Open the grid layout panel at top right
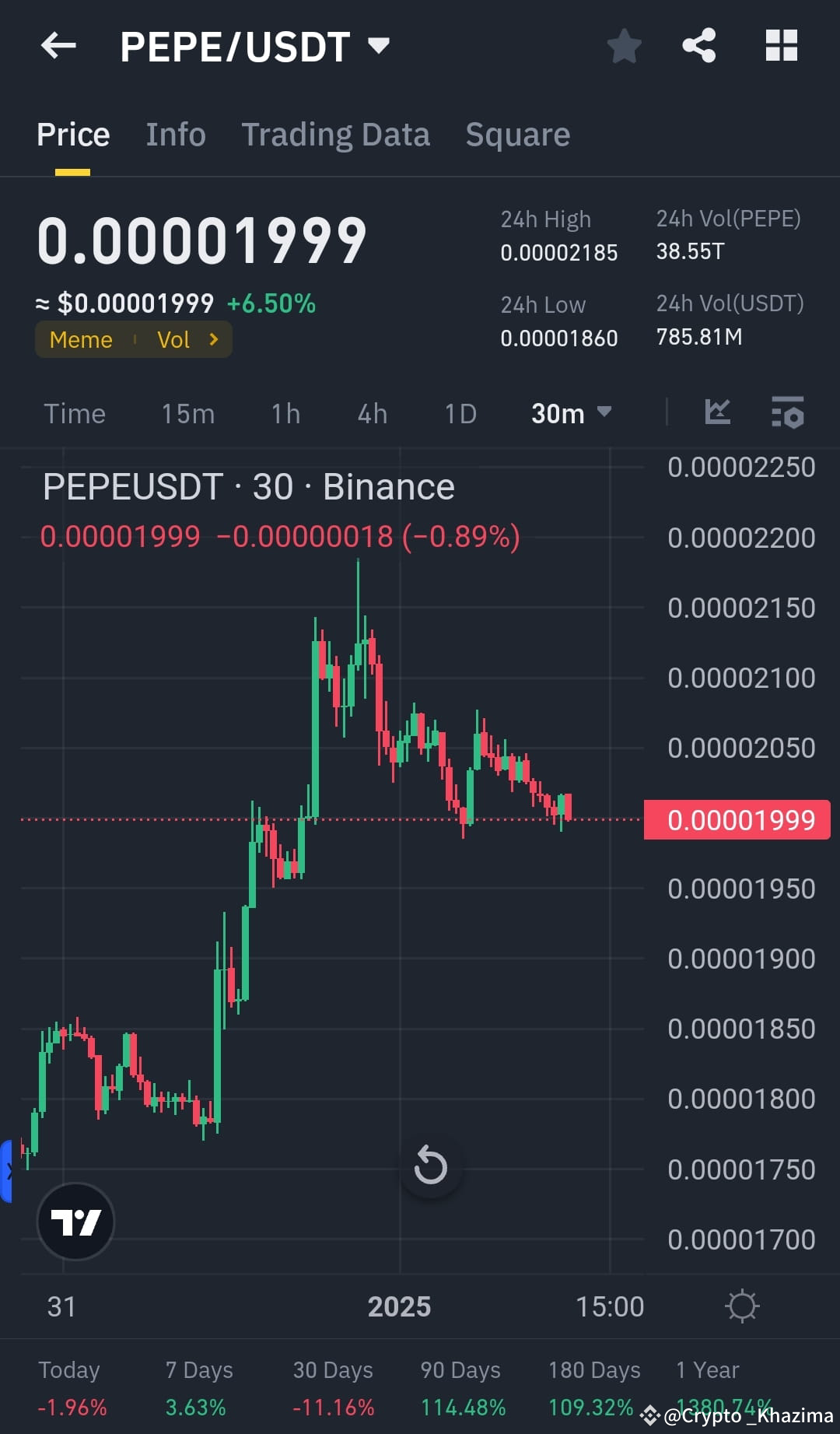The height and width of the screenshot is (1434, 840). pyautogui.click(x=781, y=46)
